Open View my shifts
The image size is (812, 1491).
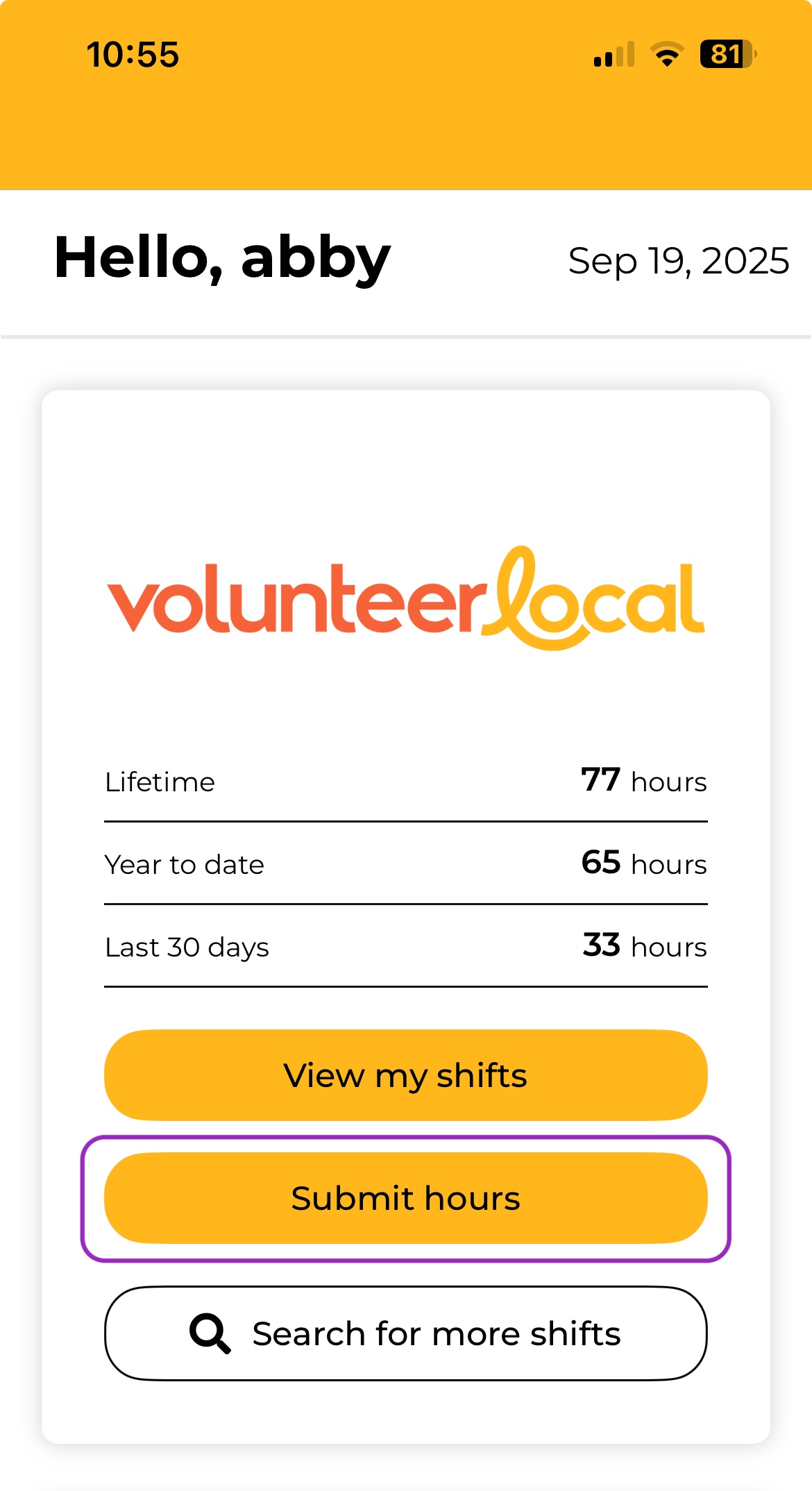[406, 1075]
